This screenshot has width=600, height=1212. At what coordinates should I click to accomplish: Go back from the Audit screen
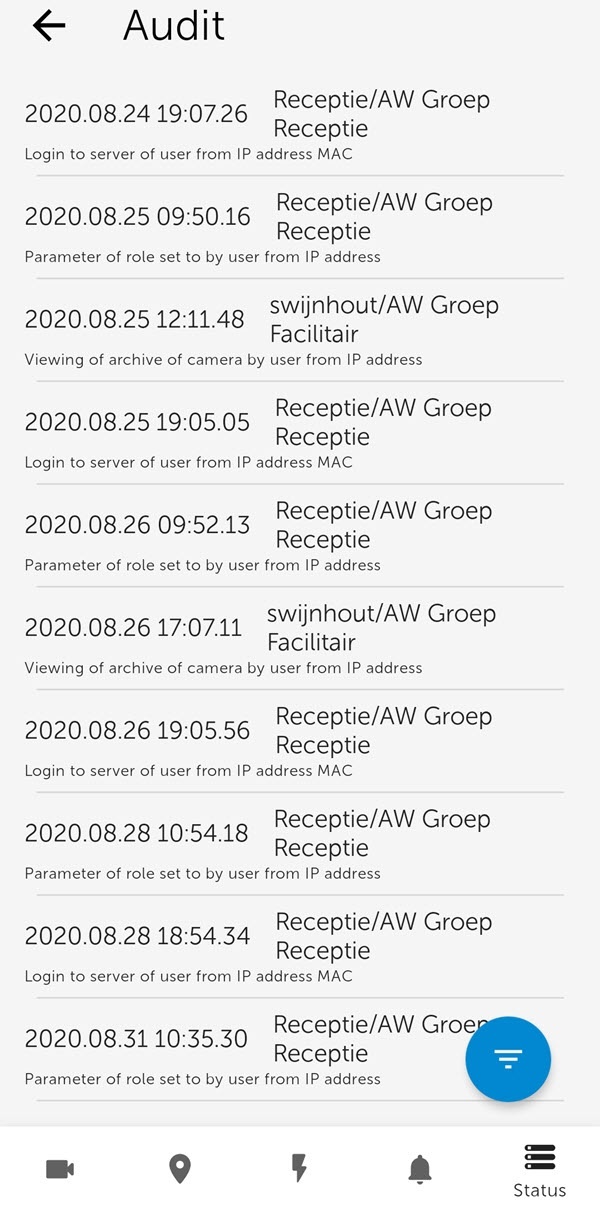(x=48, y=26)
